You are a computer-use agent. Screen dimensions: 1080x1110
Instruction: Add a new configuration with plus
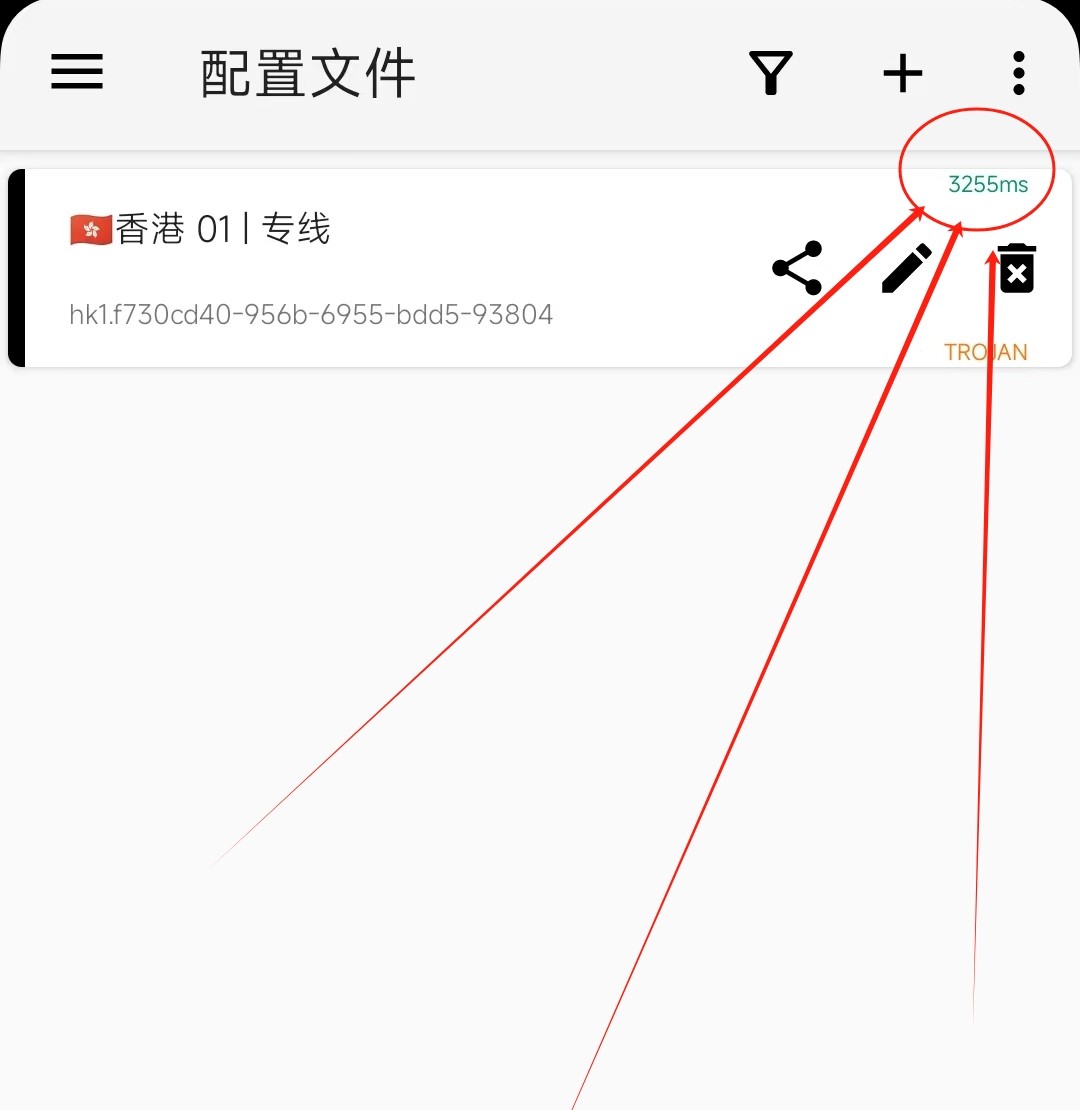tap(902, 73)
